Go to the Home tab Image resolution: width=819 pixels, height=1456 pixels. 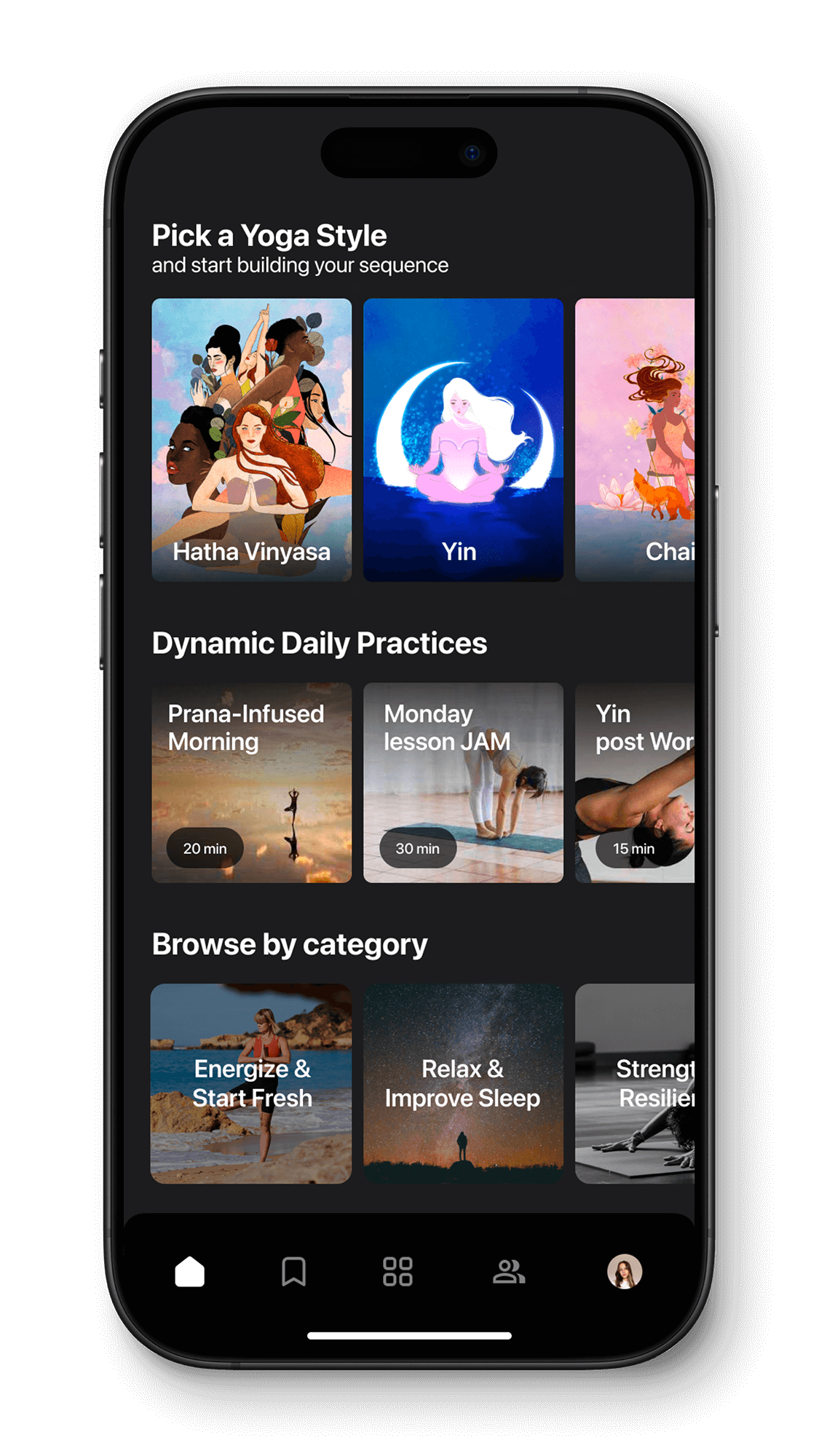coord(190,1272)
